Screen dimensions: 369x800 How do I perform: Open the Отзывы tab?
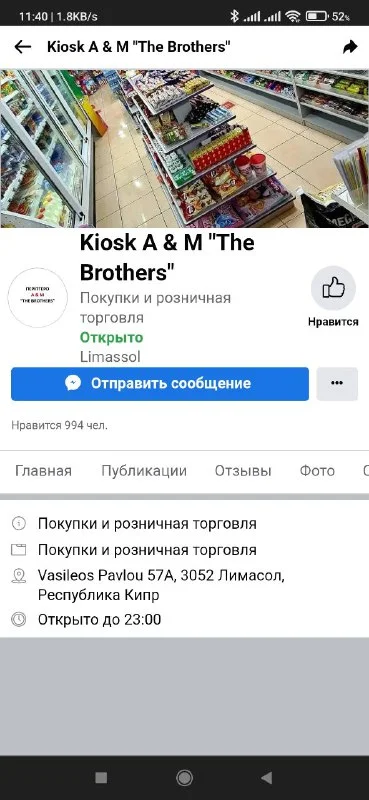click(x=243, y=471)
